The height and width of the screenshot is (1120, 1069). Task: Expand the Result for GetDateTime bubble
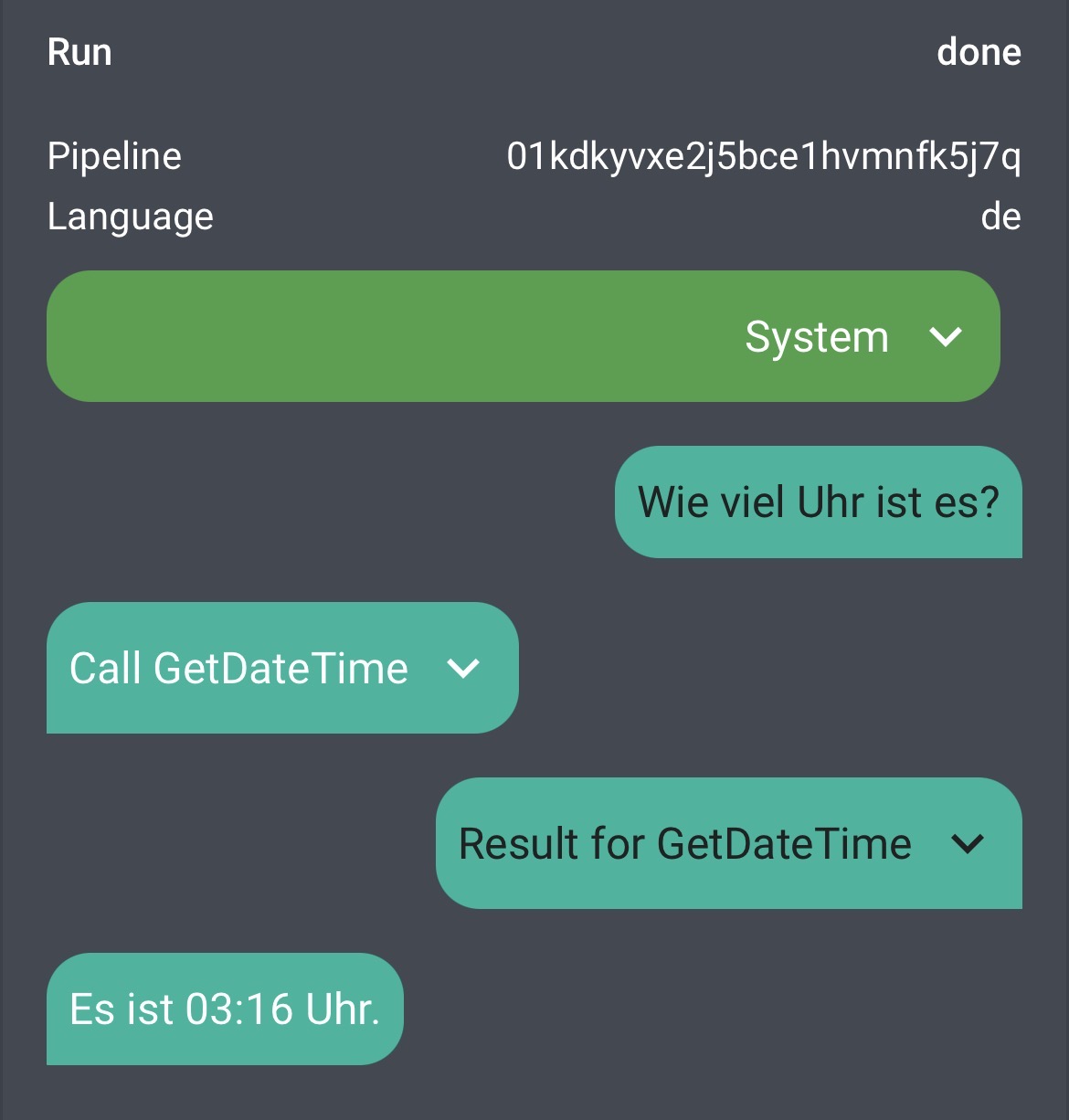[x=967, y=844]
